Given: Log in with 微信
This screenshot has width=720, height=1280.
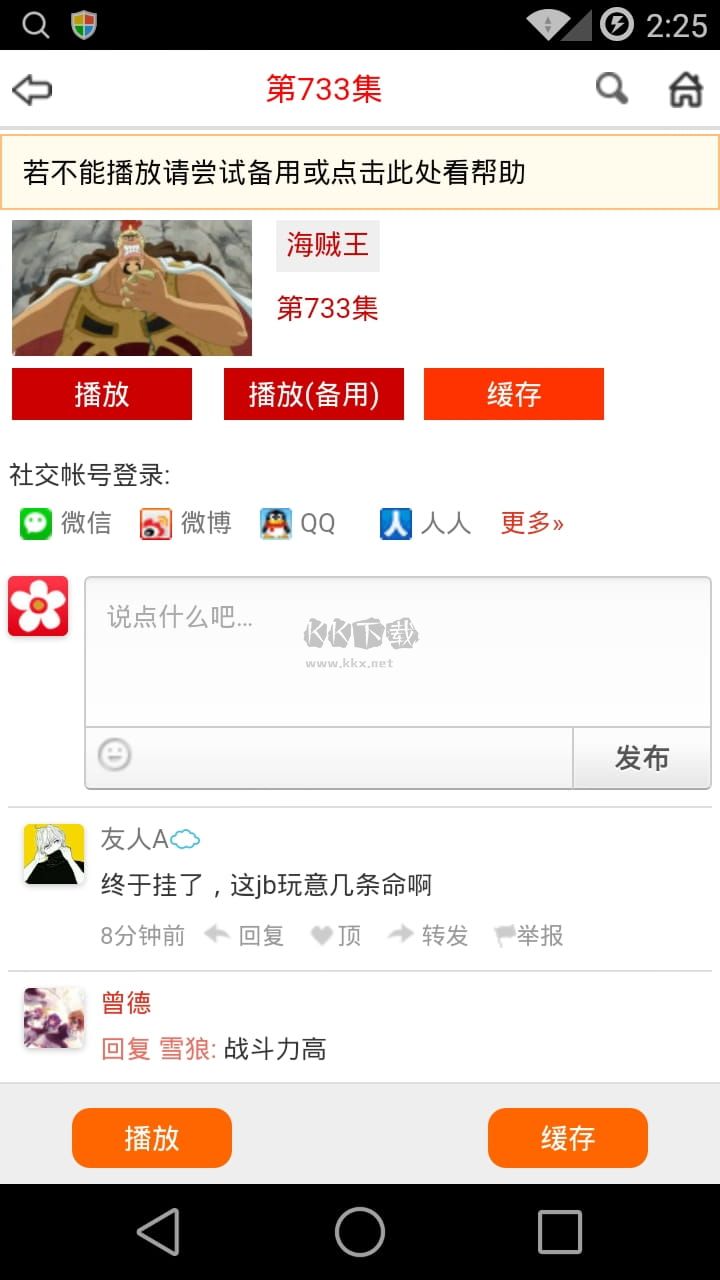Looking at the screenshot, I should (x=66, y=523).
